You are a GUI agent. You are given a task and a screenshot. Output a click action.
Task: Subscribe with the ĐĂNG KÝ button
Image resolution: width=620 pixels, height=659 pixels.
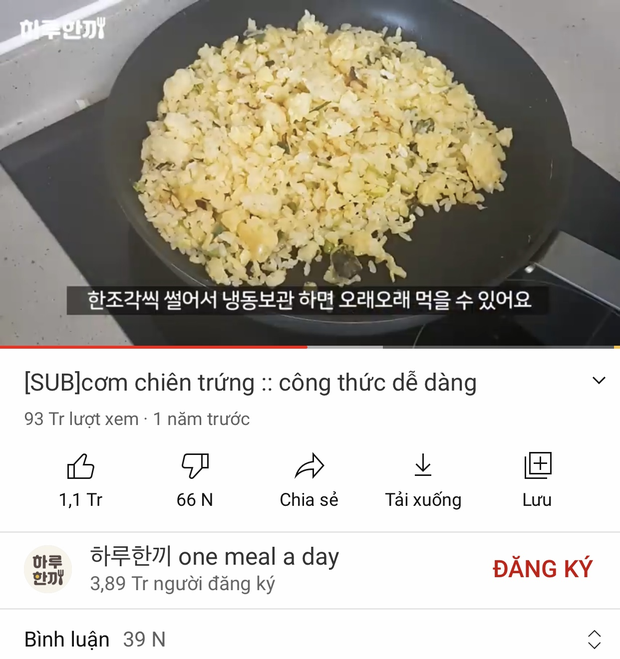pos(542,569)
